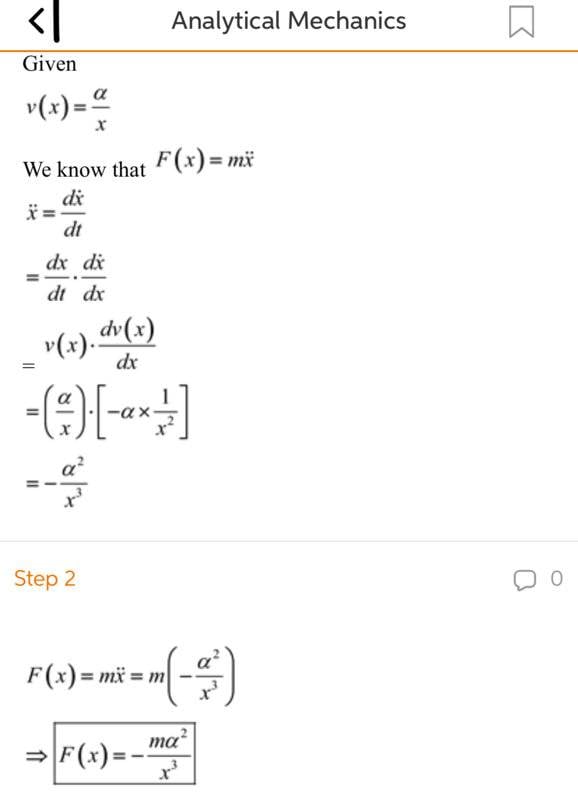
Task: Bookmark this Analytical Mechanics solution
Action: (x=521, y=21)
